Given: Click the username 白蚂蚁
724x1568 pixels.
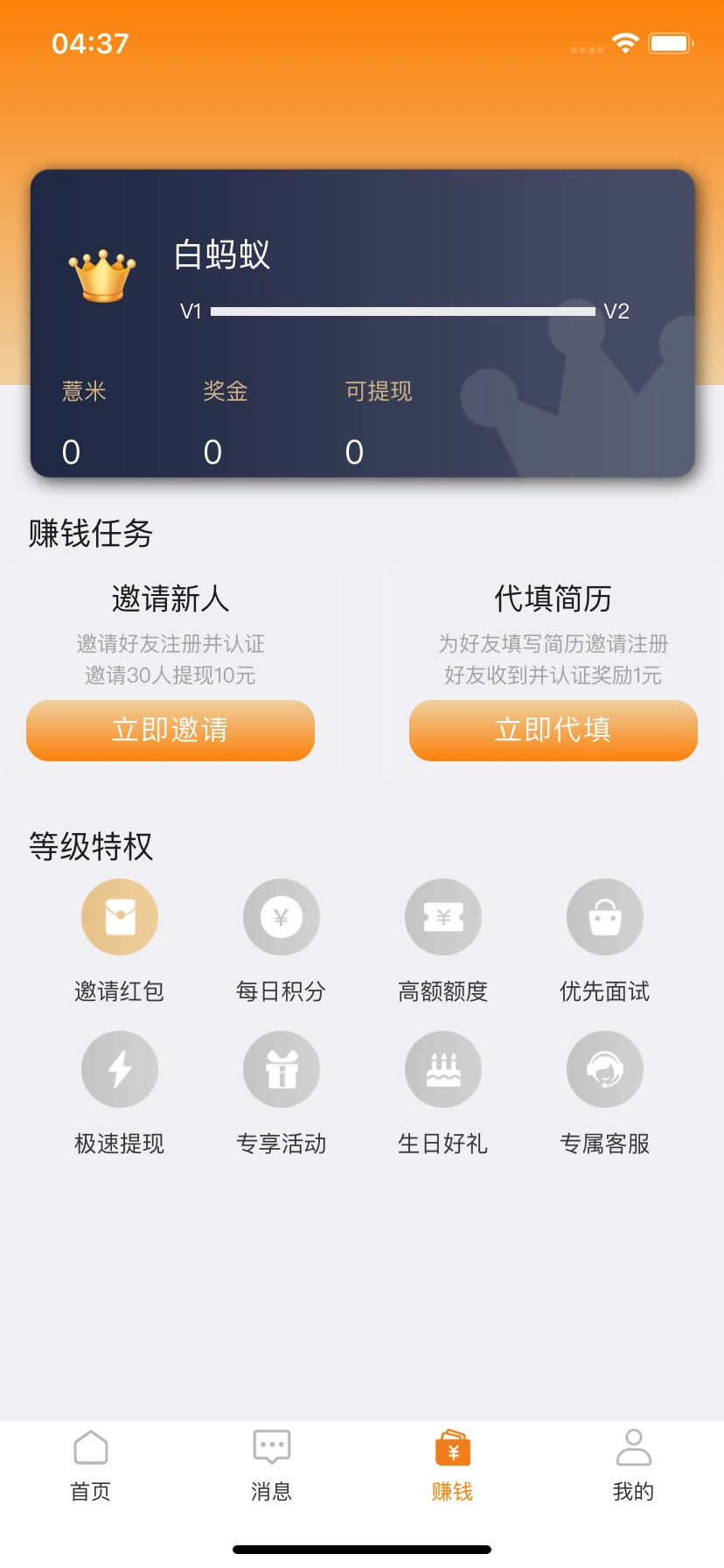Looking at the screenshot, I should pos(222,256).
